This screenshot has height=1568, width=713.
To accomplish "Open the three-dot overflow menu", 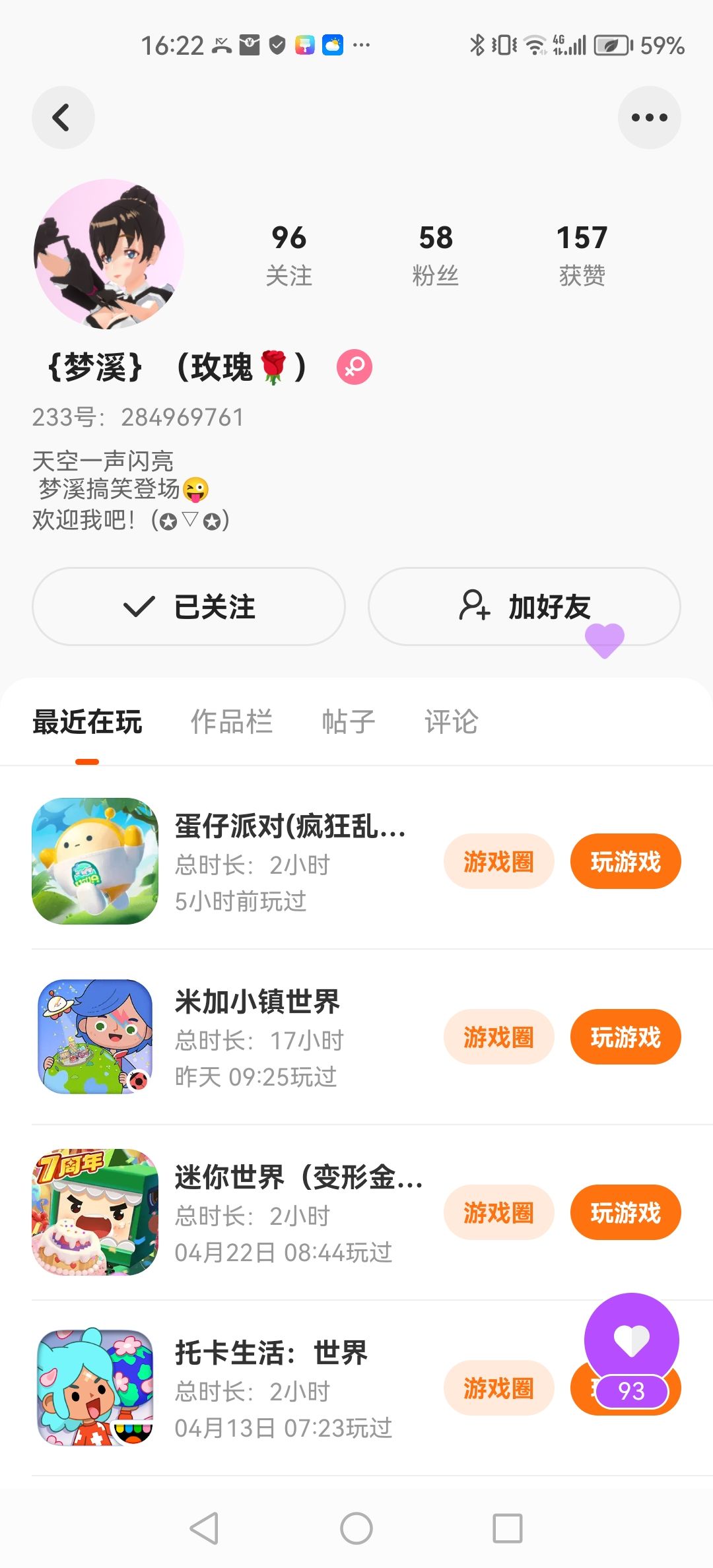I will click(649, 117).
